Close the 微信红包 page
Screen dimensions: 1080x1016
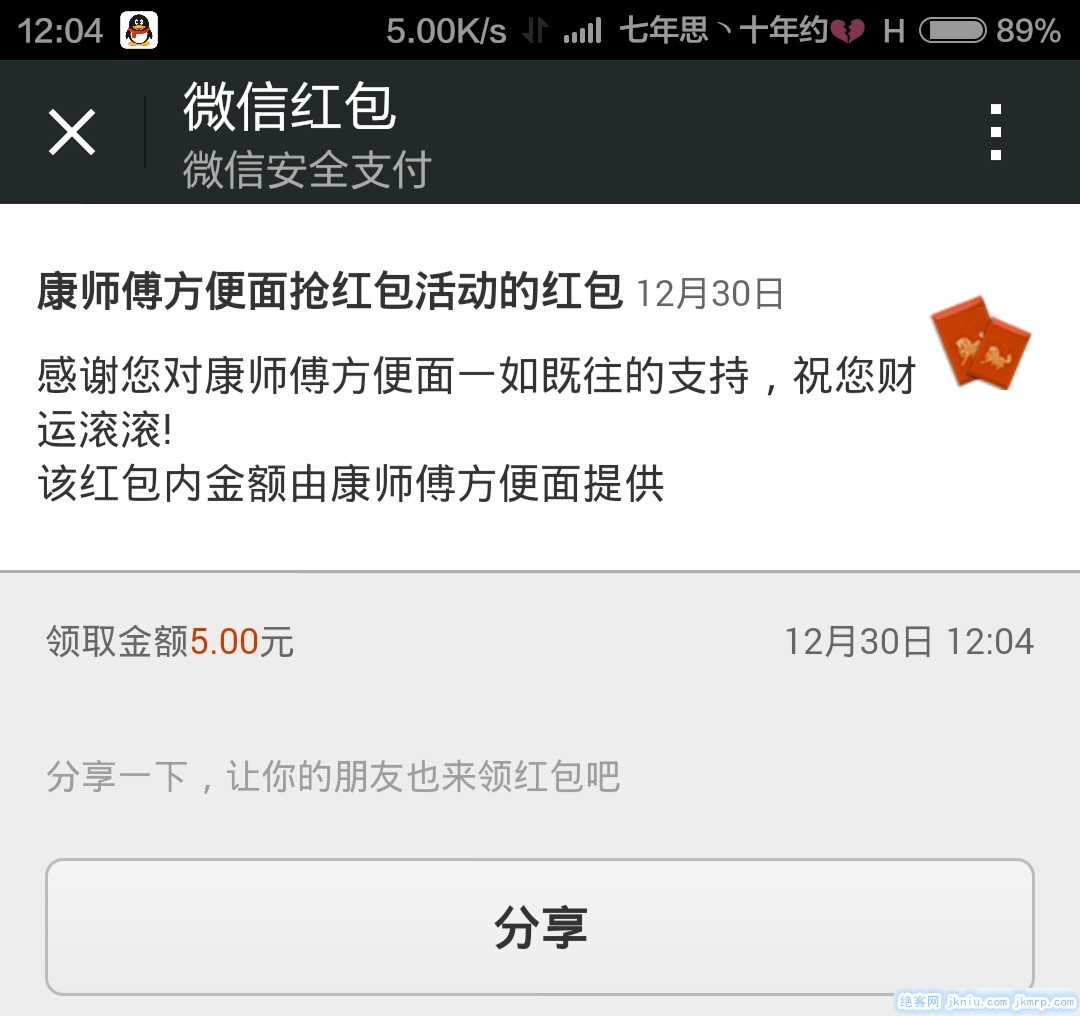tap(72, 132)
